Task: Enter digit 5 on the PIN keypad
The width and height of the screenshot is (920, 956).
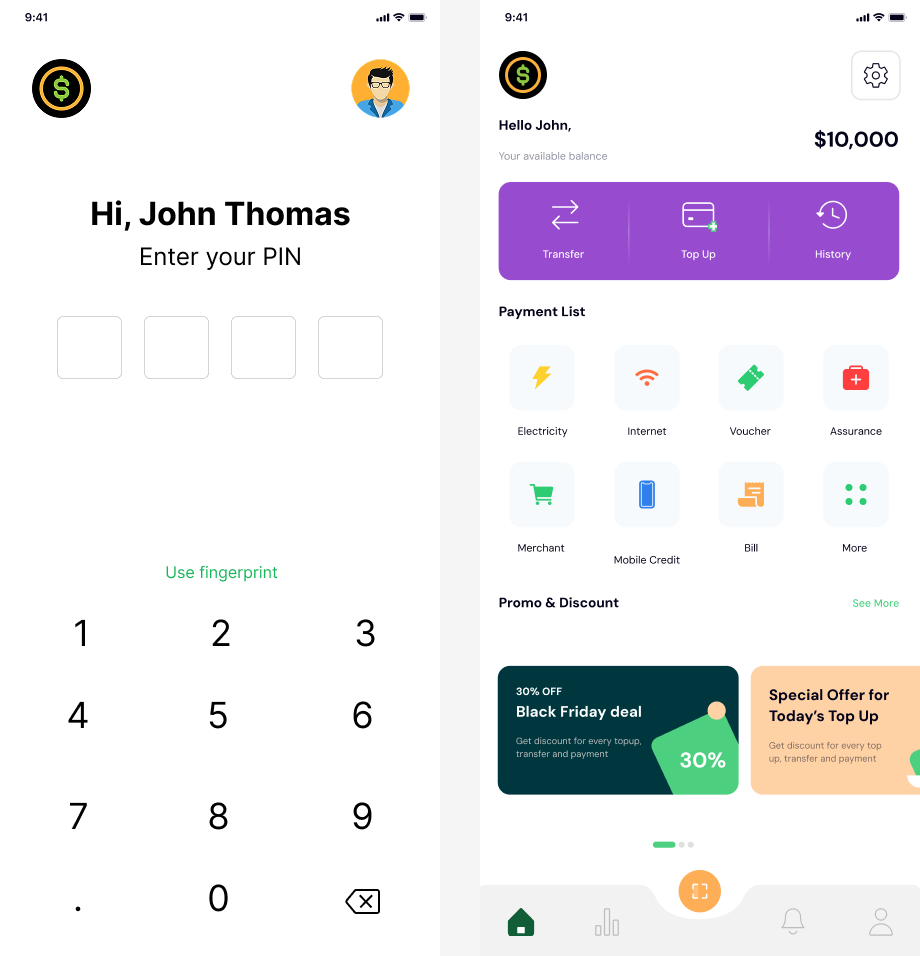Action: point(218,716)
